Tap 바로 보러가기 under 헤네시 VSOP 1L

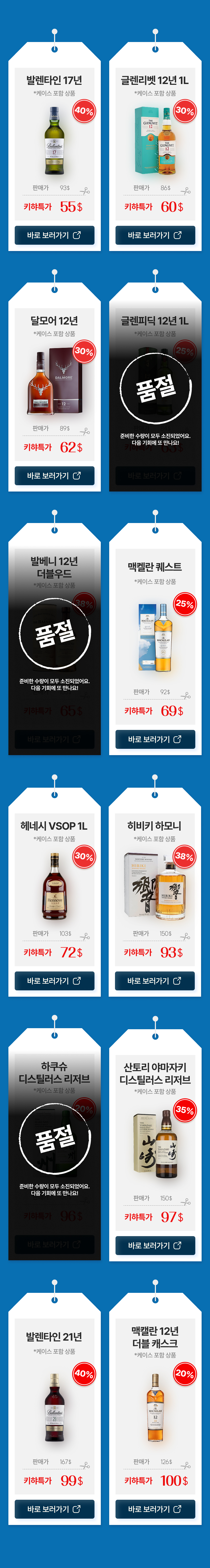(x=54, y=981)
